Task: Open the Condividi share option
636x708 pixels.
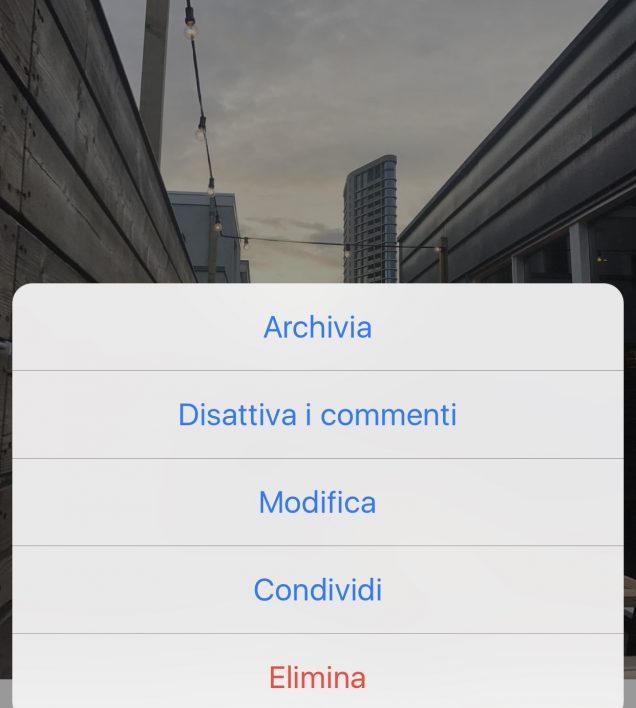Action: click(x=317, y=590)
